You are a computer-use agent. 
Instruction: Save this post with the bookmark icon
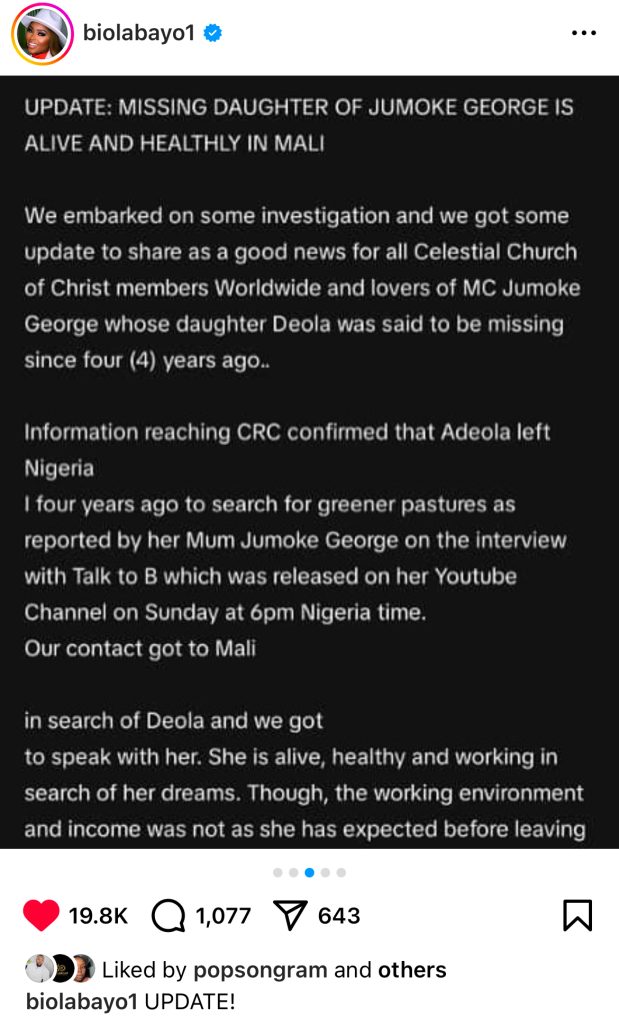coord(577,915)
